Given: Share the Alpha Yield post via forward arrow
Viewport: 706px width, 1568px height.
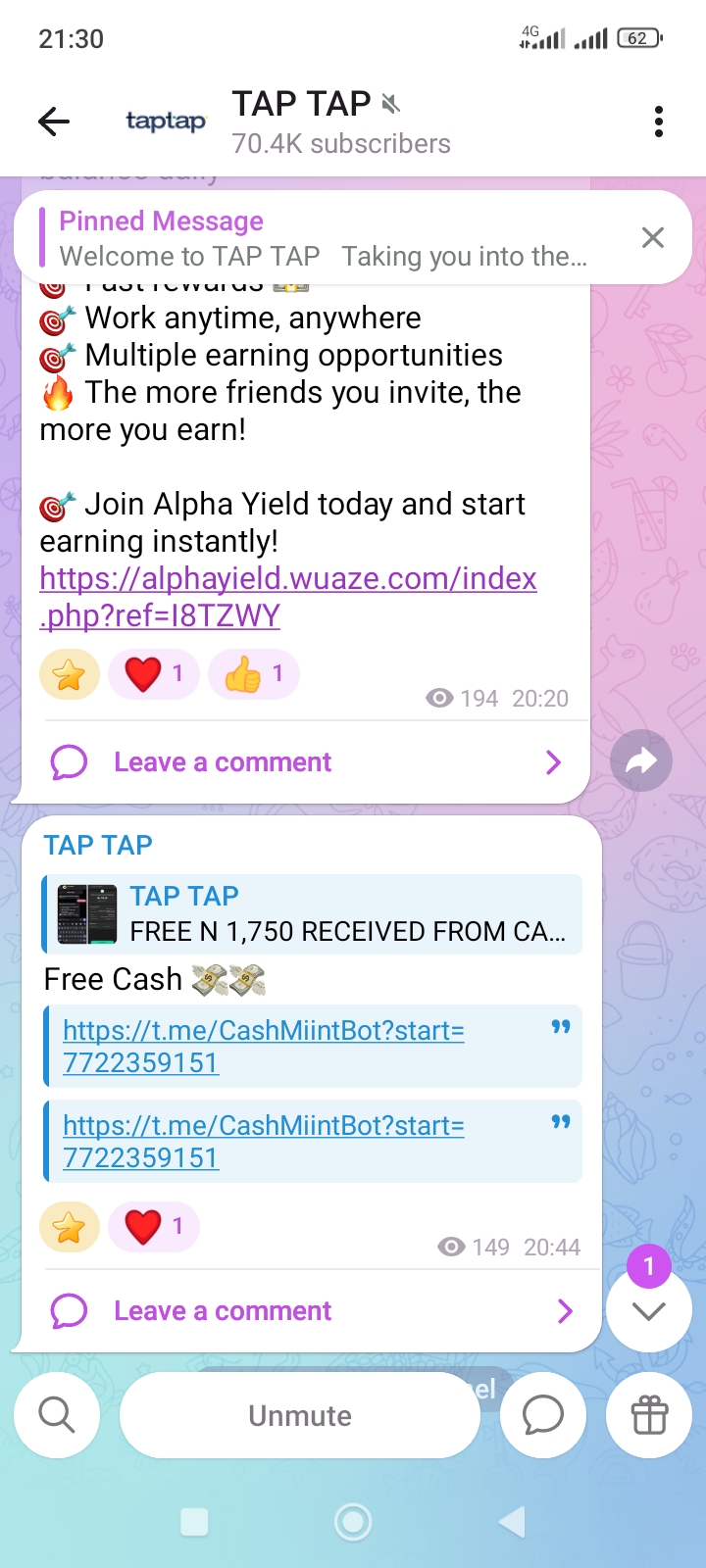Looking at the screenshot, I should pos(640,760).
